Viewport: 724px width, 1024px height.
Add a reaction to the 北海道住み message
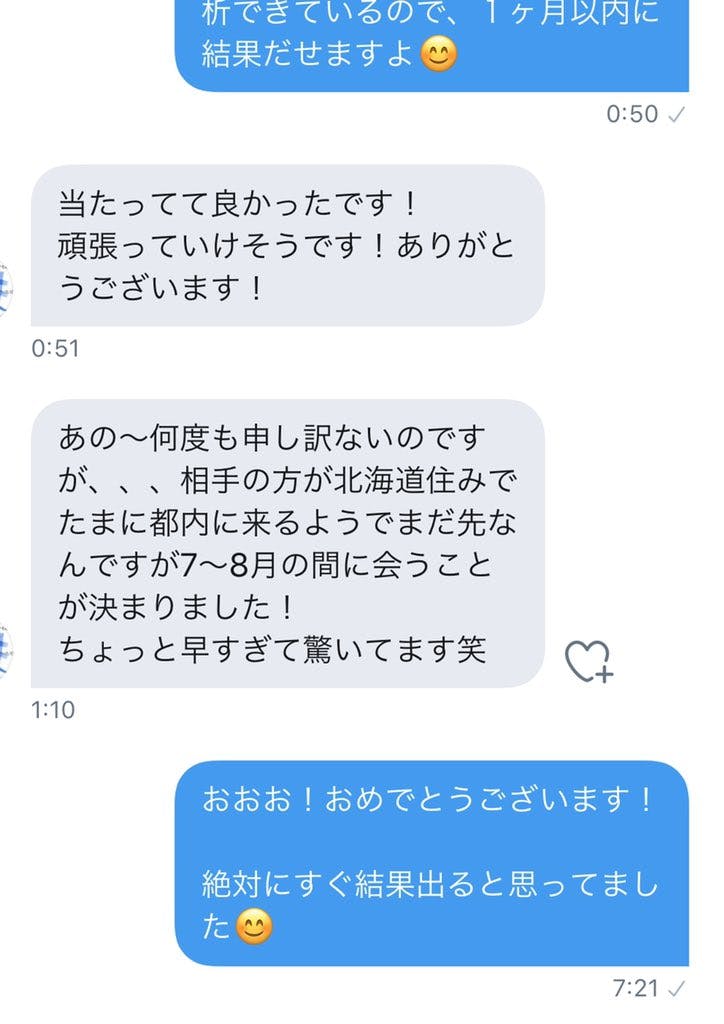coord(588,661)
